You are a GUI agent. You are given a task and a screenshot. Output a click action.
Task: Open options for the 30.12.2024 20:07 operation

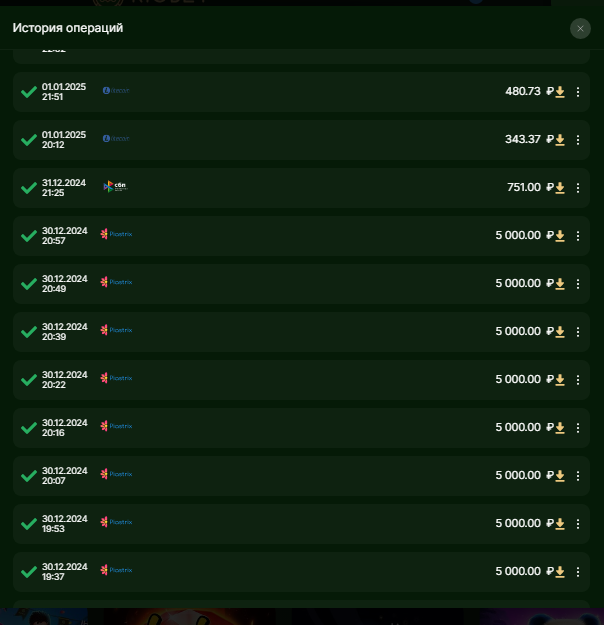[577, 476]
